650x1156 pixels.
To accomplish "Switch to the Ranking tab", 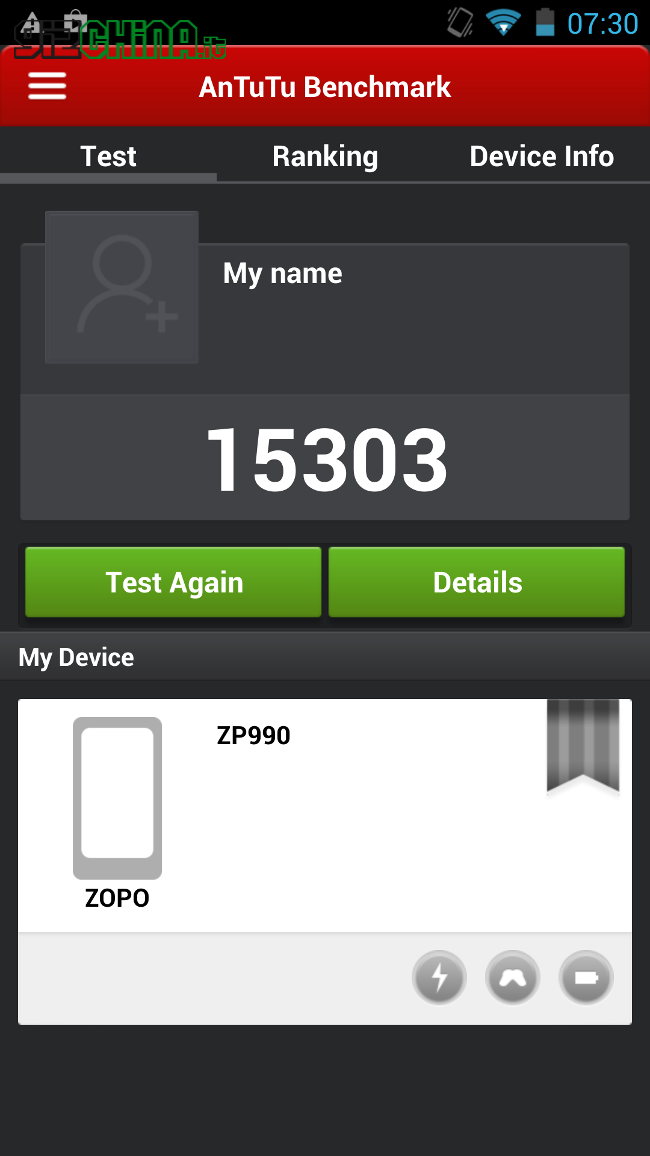I will coord(325,157).
